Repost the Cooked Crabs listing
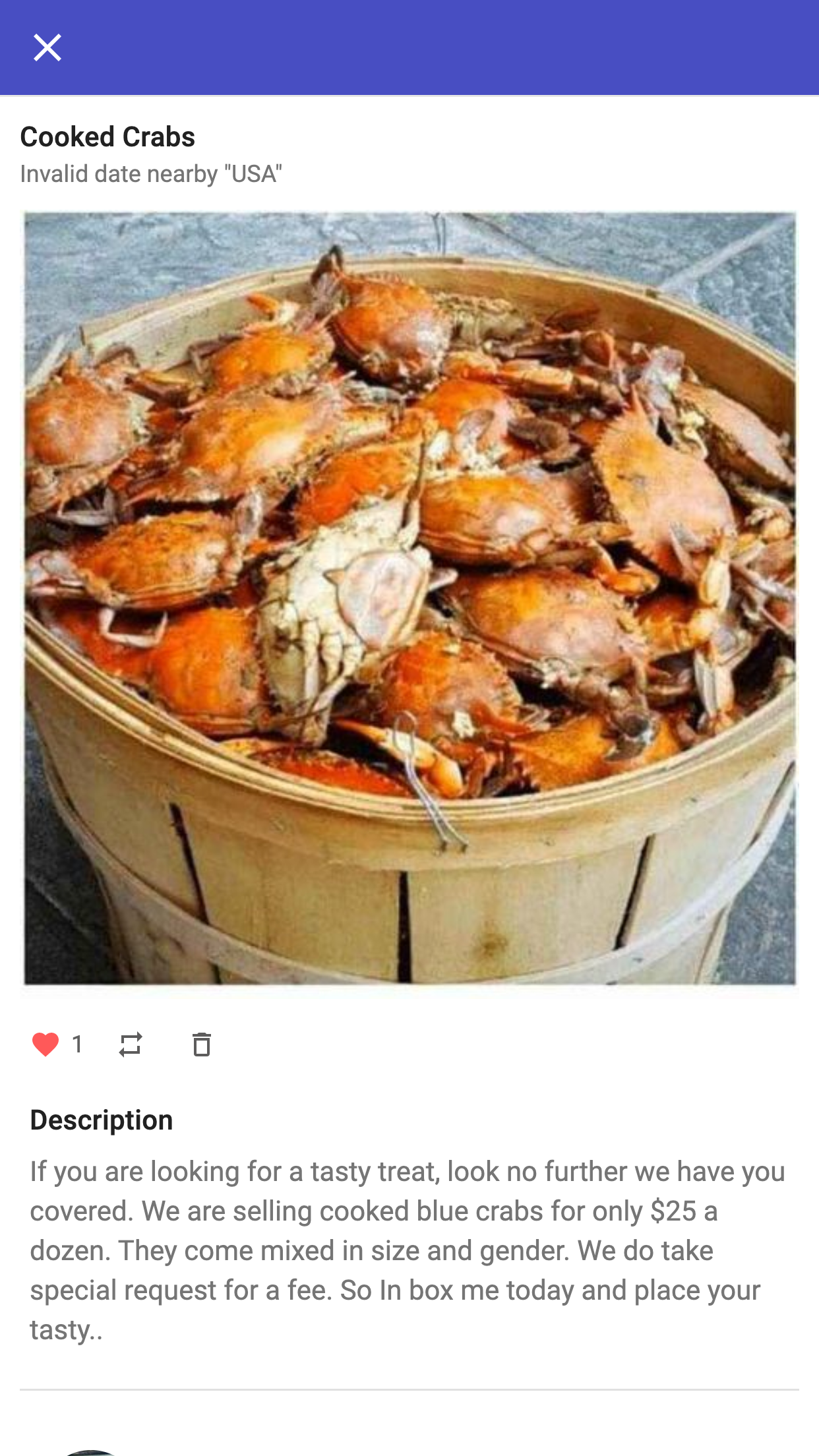Viewport: 819px width, 1456px height. [131, 1044]
